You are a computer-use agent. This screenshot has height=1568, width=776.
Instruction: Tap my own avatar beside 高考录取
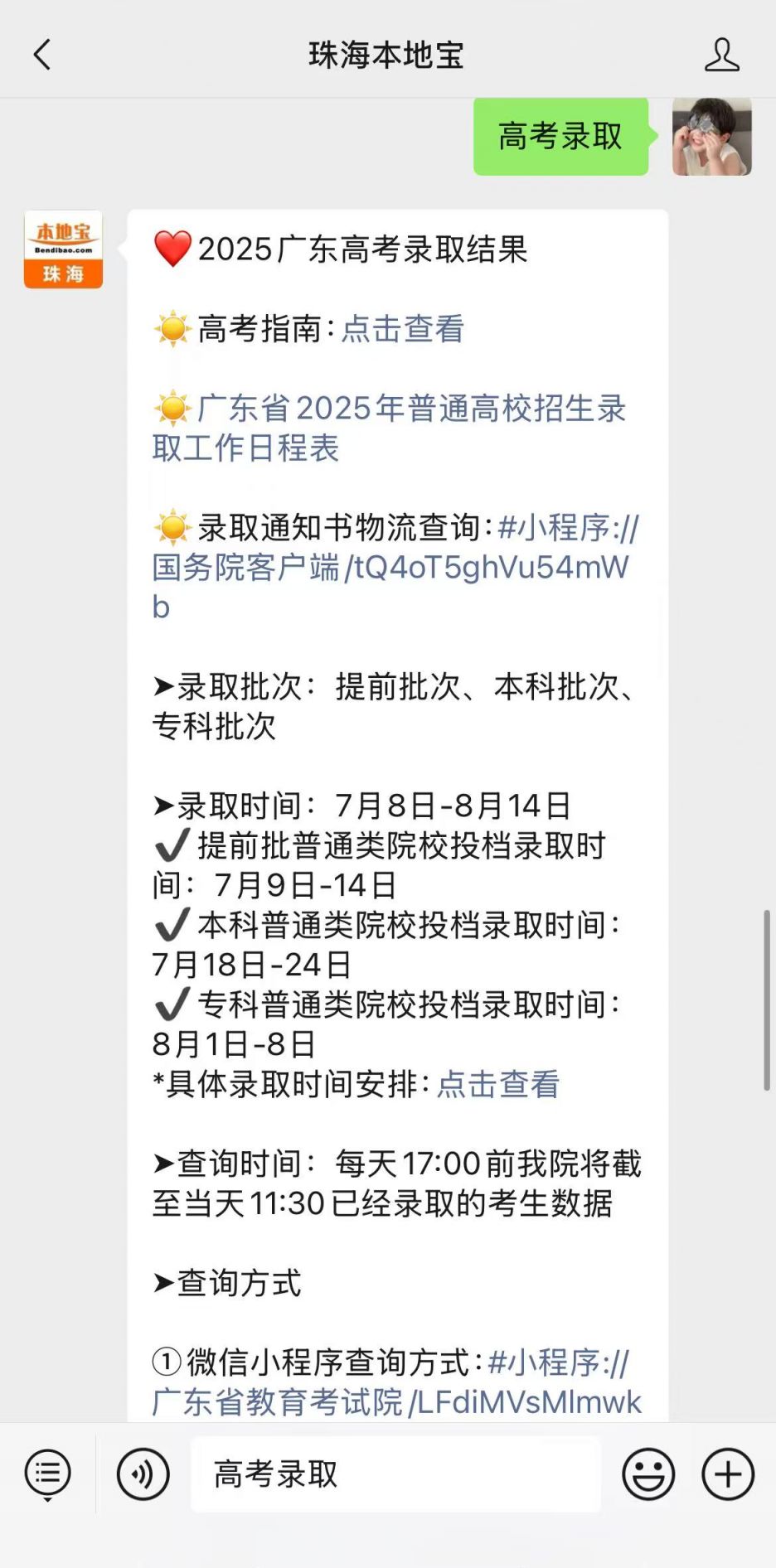point(711,137)
